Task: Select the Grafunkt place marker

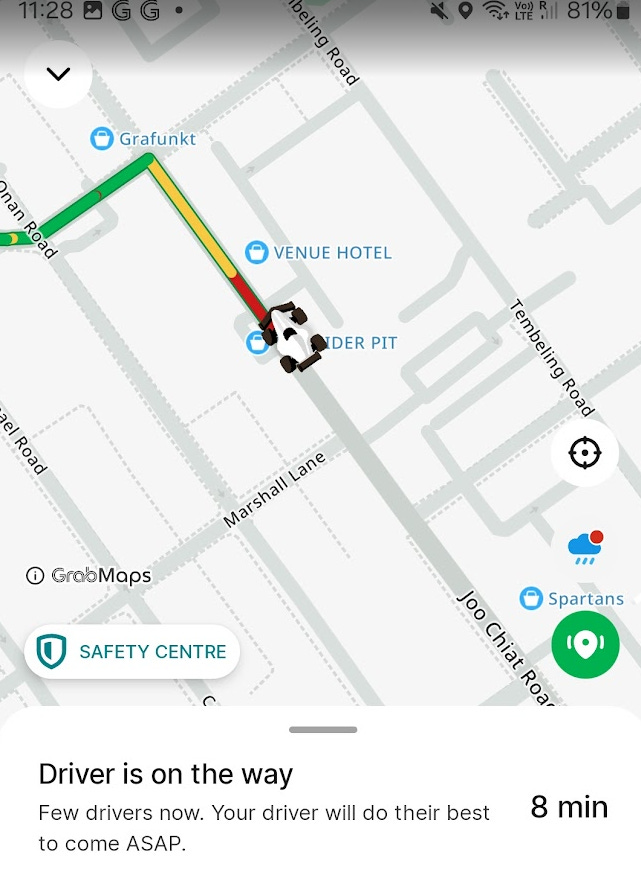Action: (102, 139)
